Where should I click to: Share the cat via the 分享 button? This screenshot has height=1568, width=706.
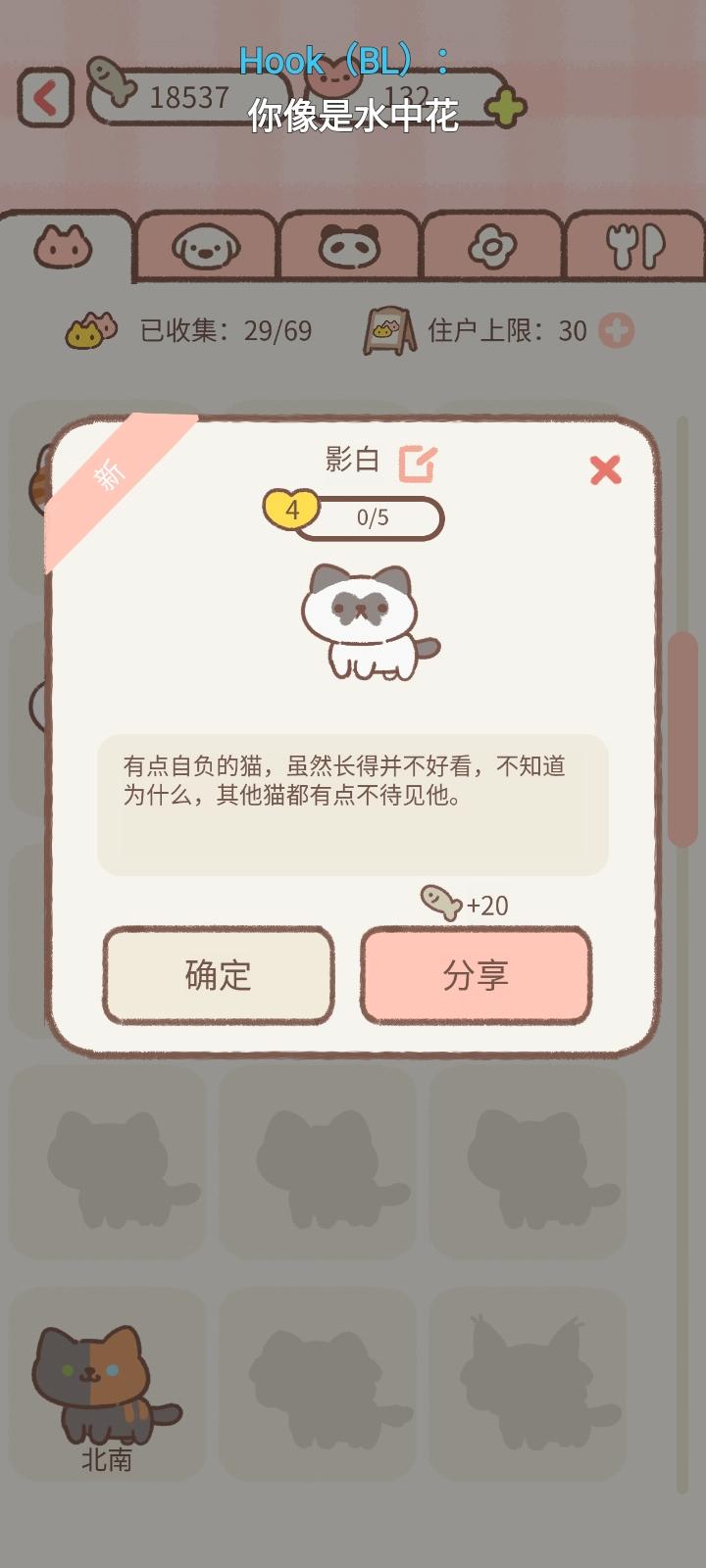[476, 977]
